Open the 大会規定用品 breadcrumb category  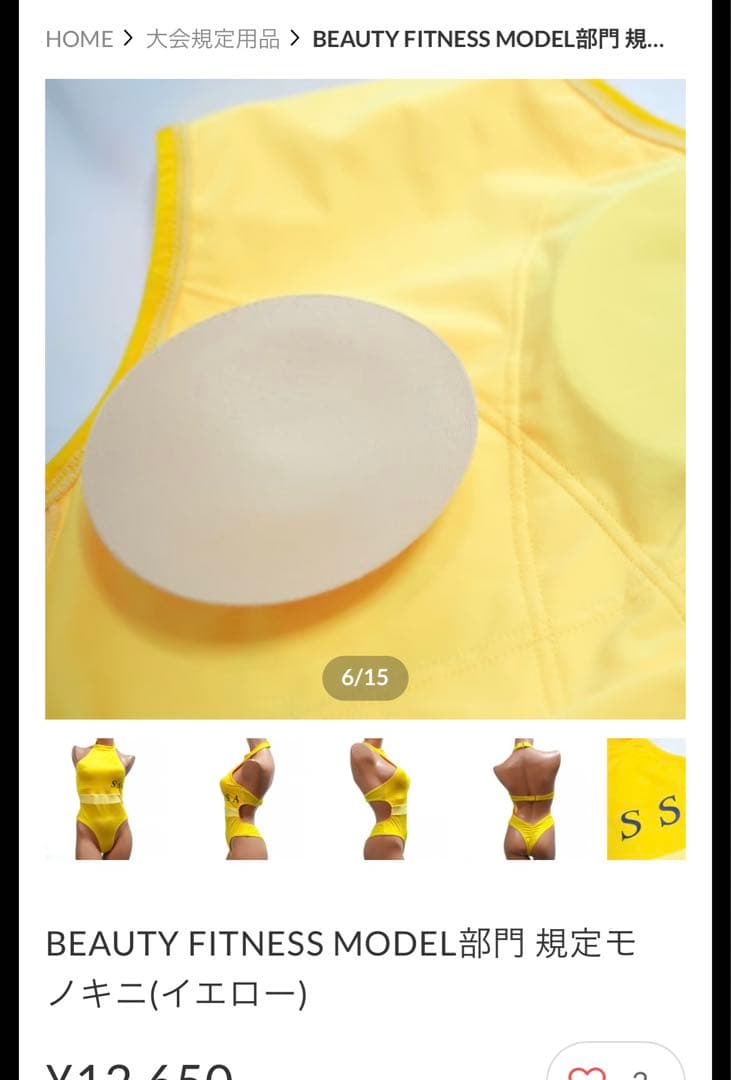212,39
